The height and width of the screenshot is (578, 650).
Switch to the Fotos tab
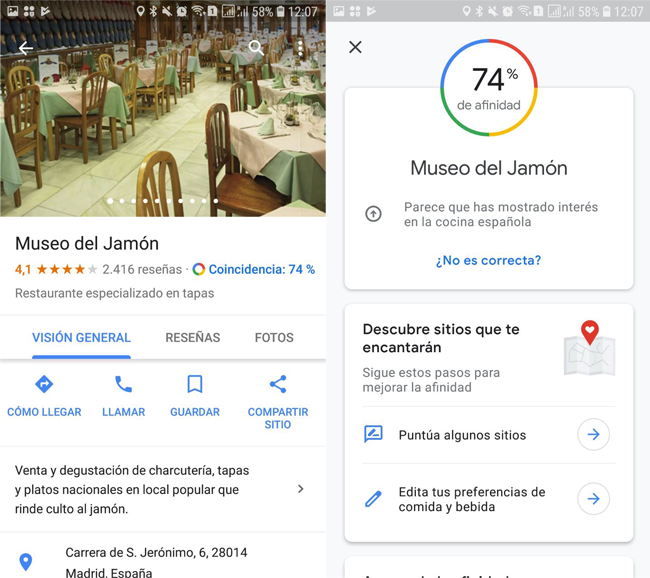pos(274,338)
